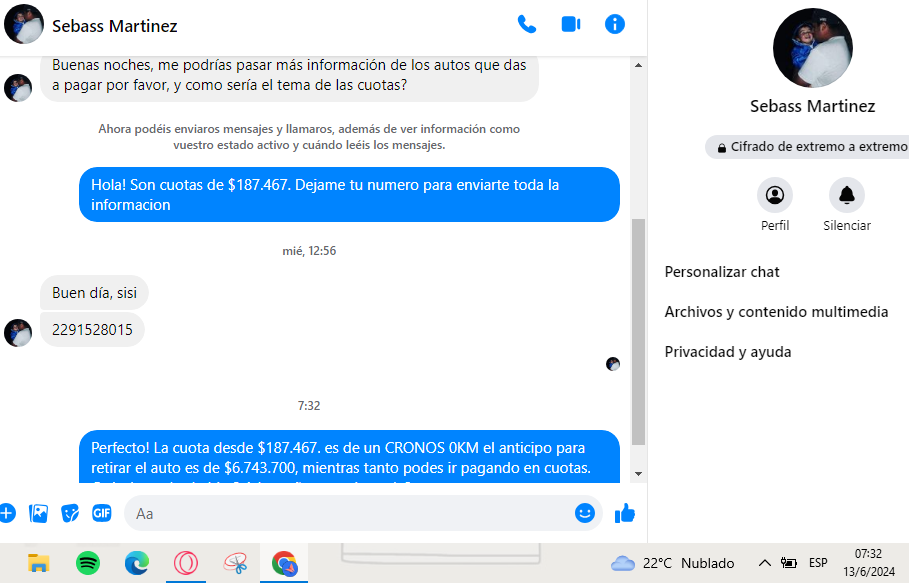Open the GIF picker
The height and width of the screenshot is (583, 909).
[x=101, y=513]
